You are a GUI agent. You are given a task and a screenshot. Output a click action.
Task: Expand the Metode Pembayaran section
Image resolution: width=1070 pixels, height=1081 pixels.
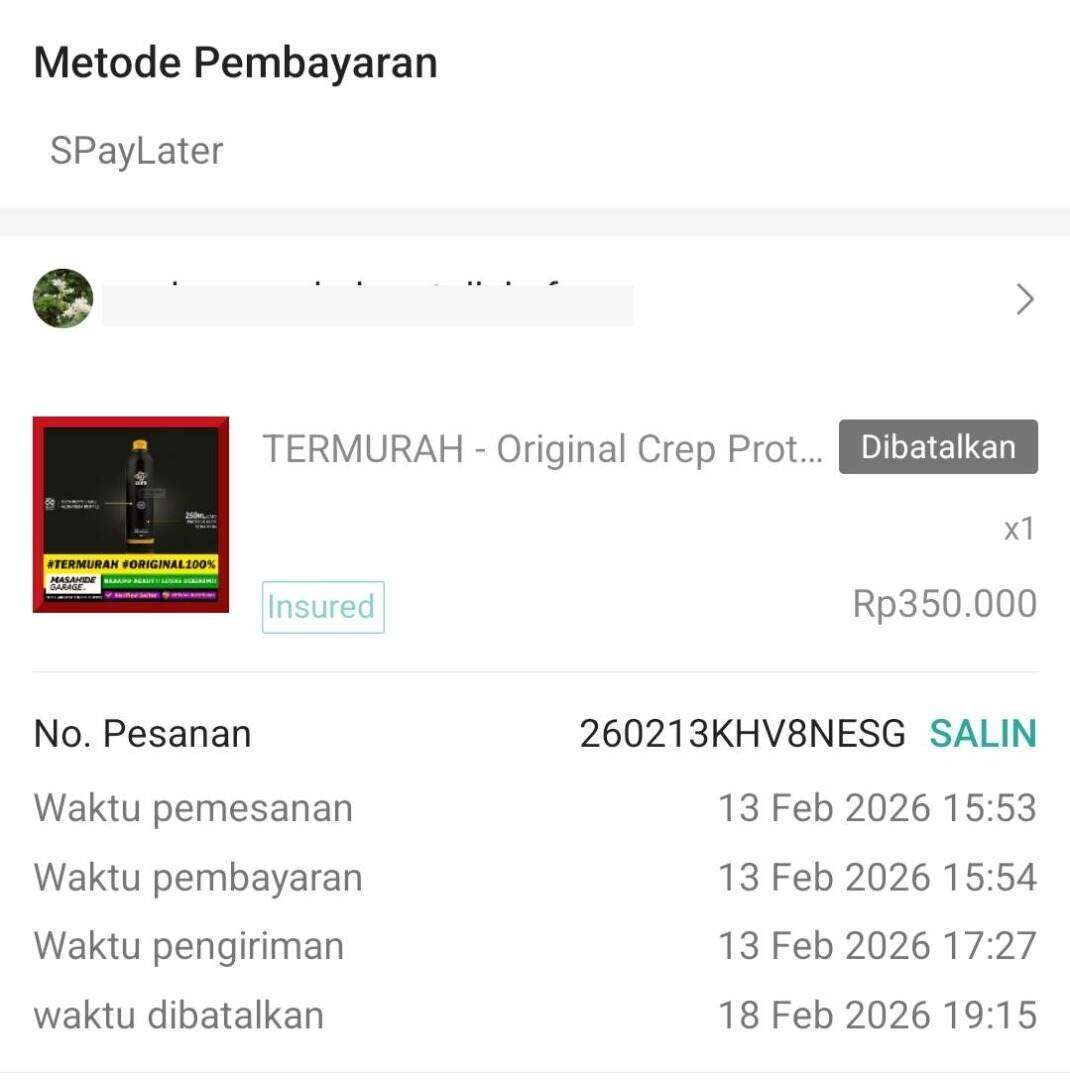point(235,62)
